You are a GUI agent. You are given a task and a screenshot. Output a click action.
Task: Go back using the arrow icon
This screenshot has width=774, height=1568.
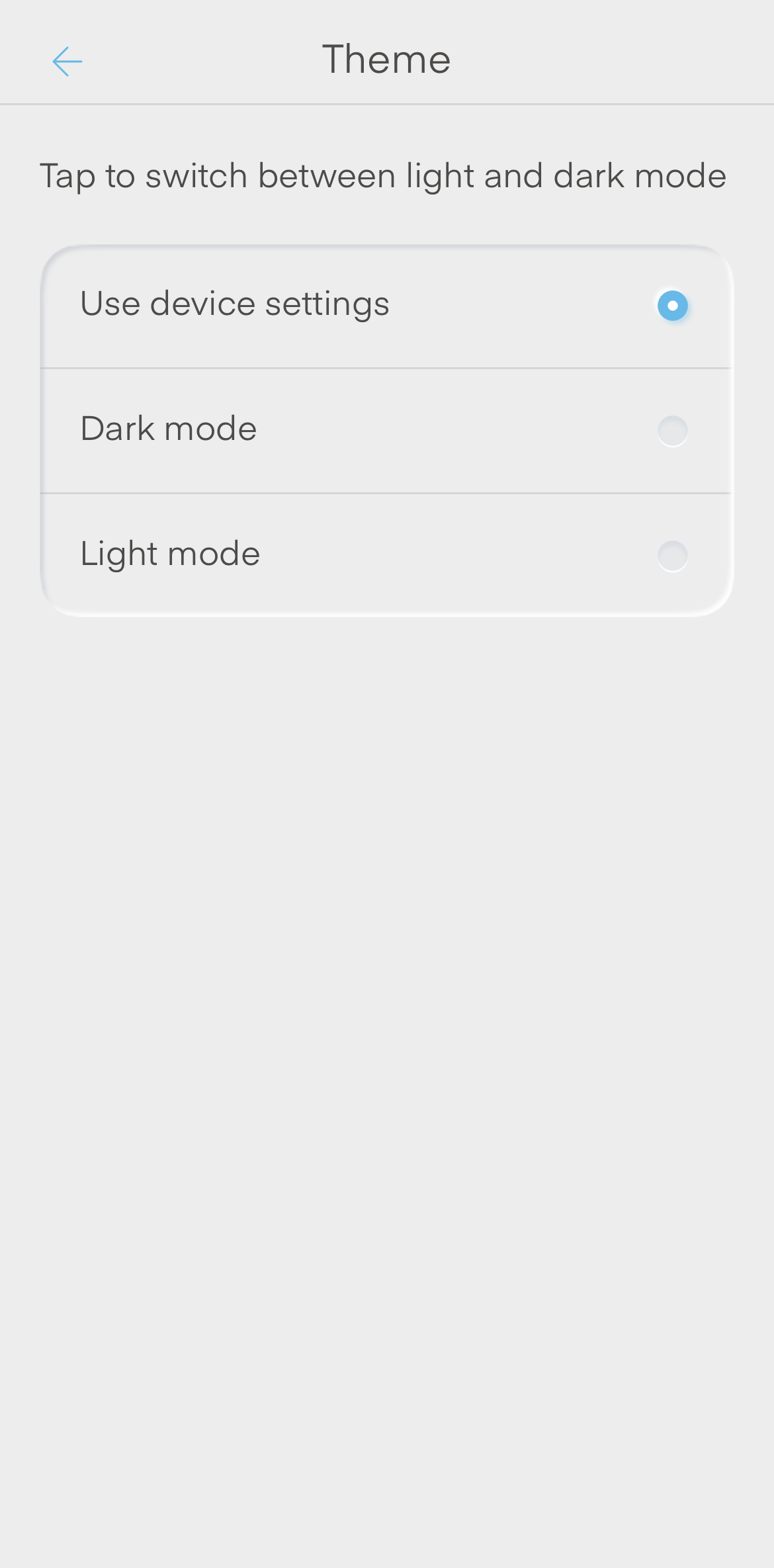pos(67,62)
